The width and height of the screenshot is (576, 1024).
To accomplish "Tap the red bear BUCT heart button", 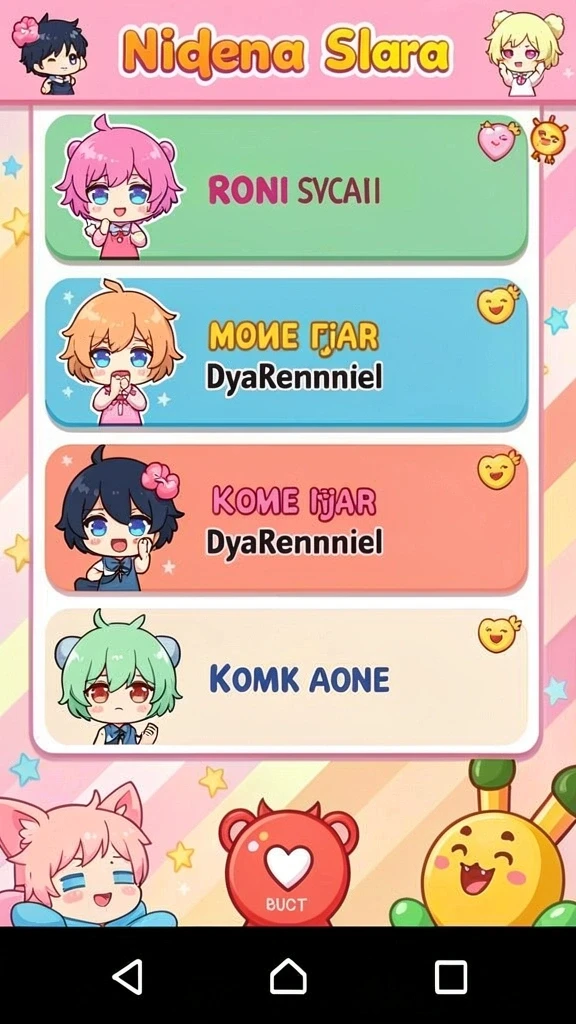I will [288, 864].
